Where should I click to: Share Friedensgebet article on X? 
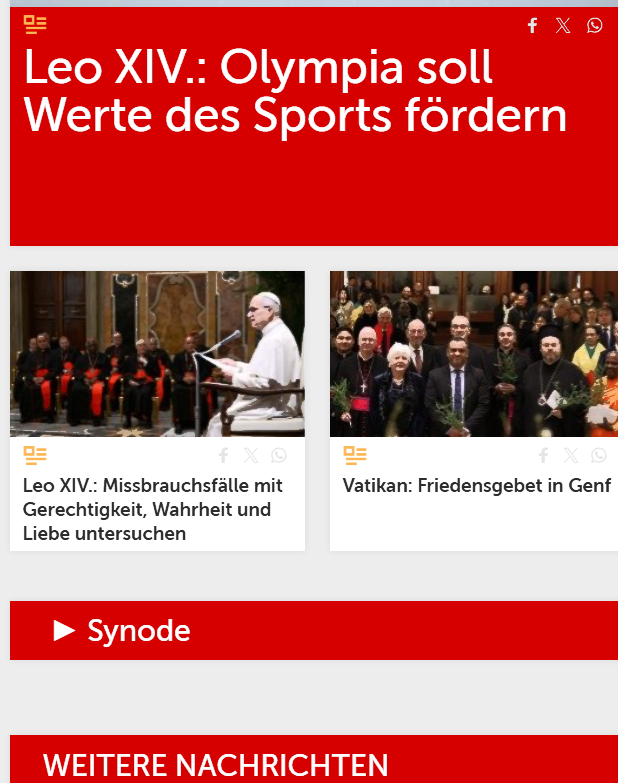point(571,456)
